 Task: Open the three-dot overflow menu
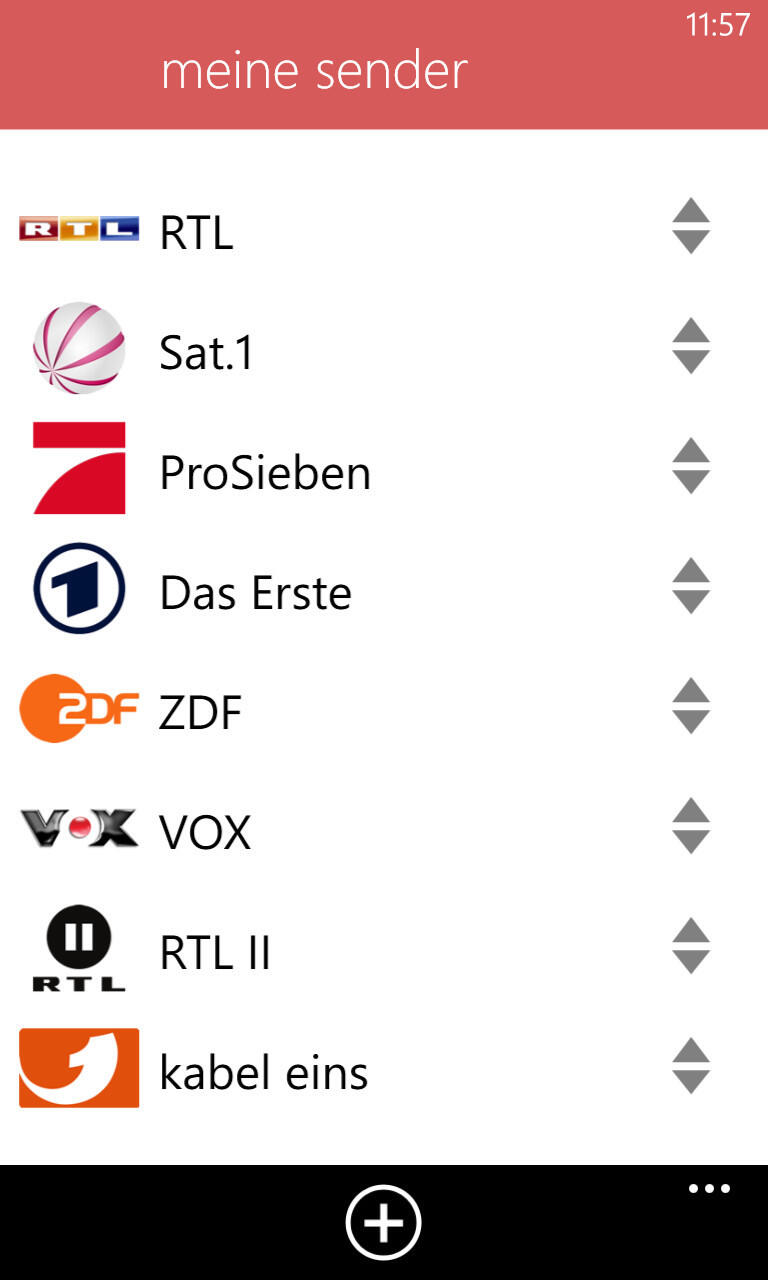click(x=709, y=1189)
